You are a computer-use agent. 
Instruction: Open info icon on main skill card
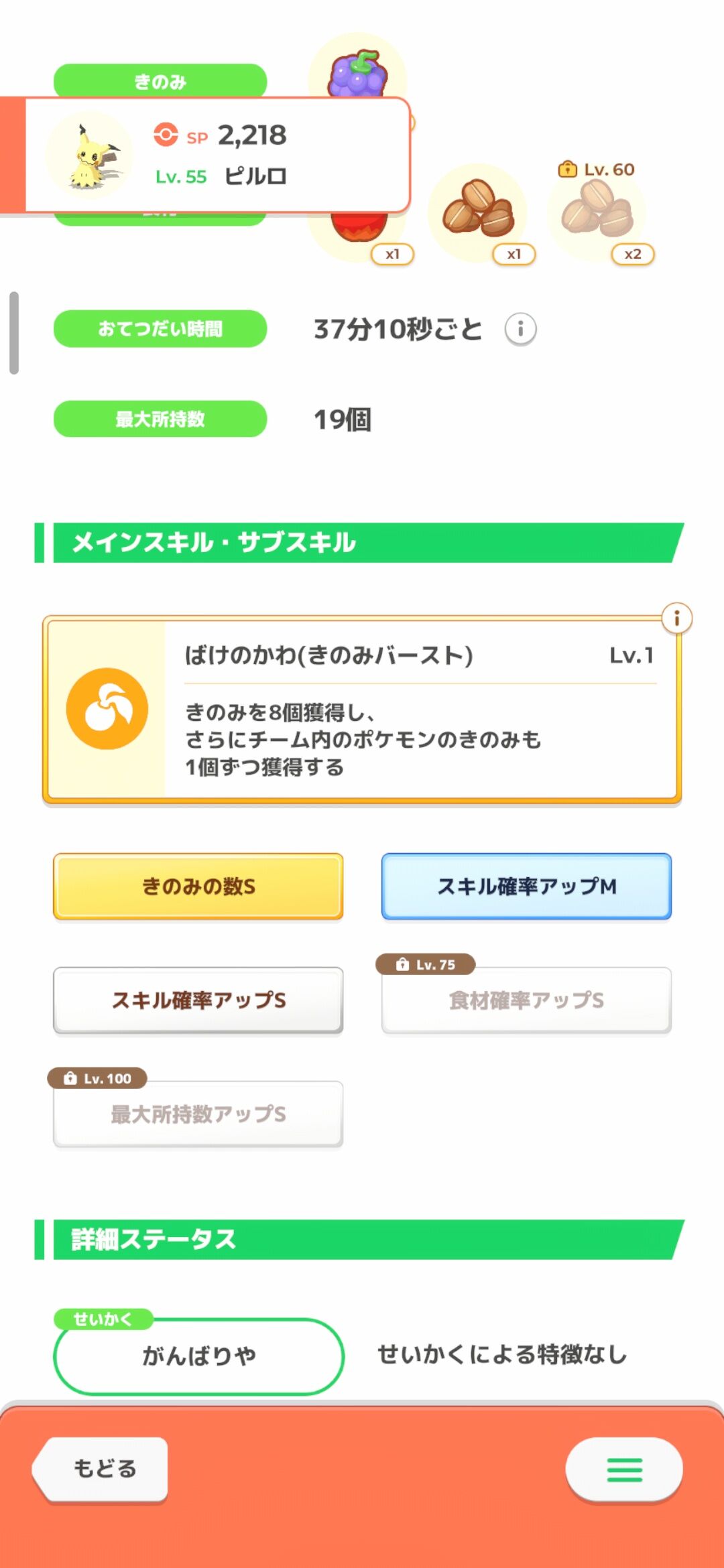tap(676, 618)
